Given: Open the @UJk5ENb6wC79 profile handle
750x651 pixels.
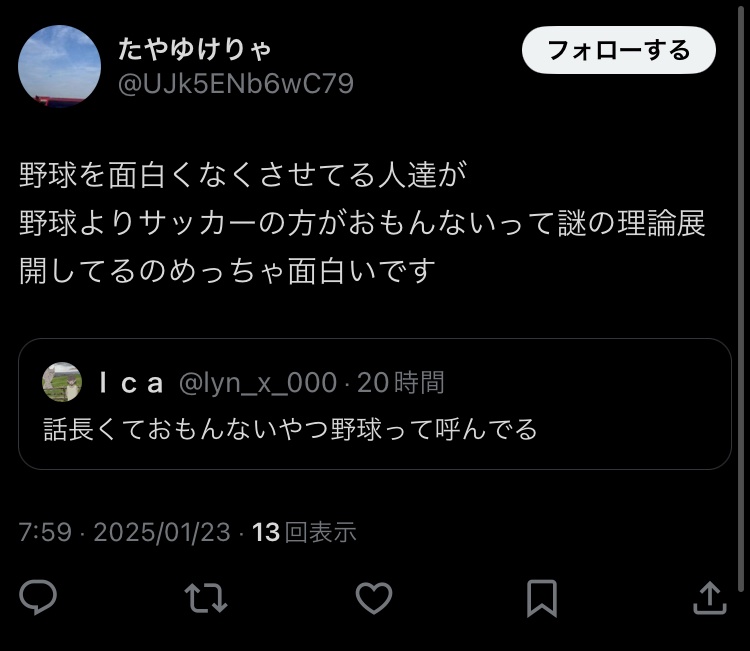Looking at the screenshot, I should (x=236, y=84).
